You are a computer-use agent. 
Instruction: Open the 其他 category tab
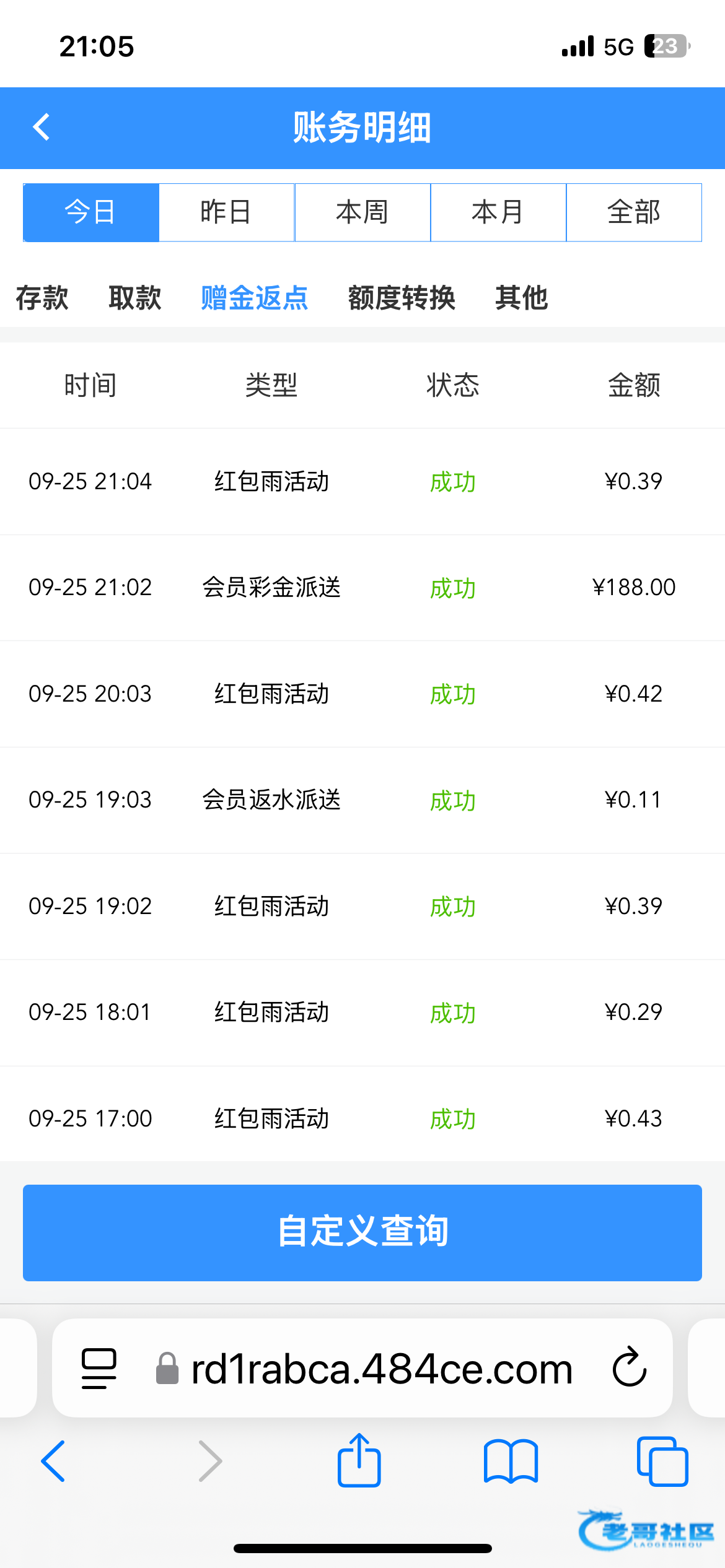521,298
